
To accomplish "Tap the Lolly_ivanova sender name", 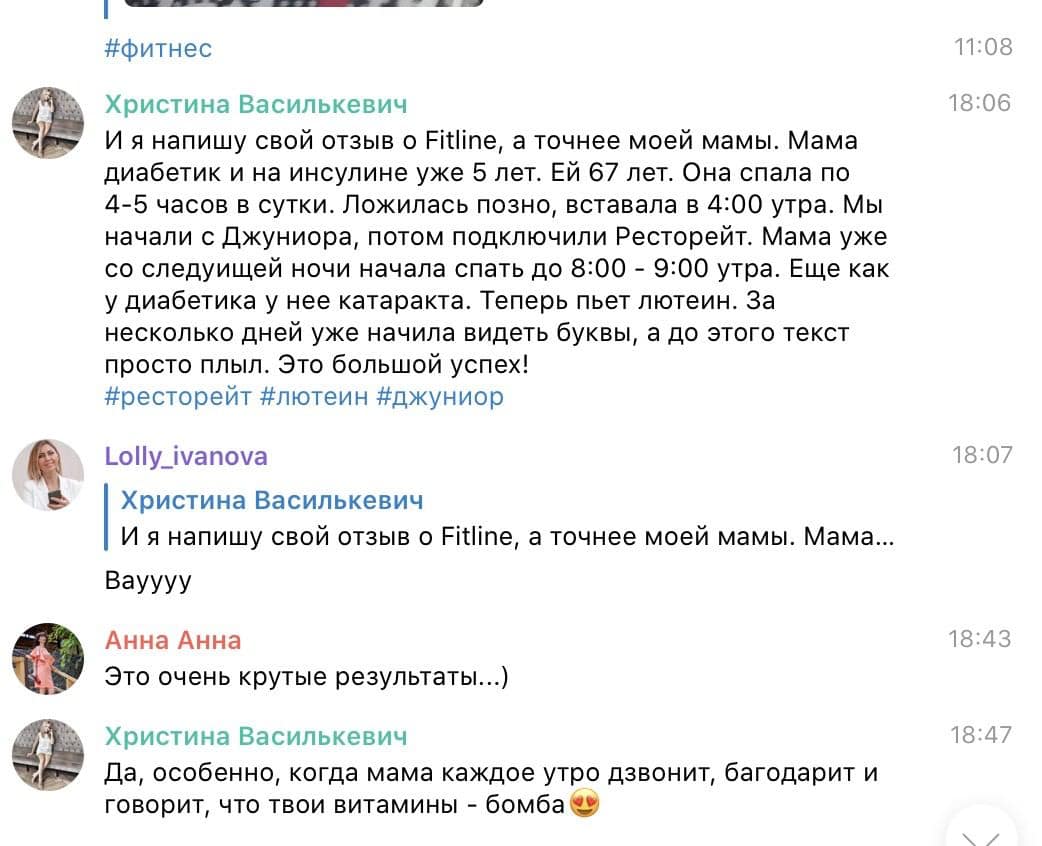I will 186,457.
